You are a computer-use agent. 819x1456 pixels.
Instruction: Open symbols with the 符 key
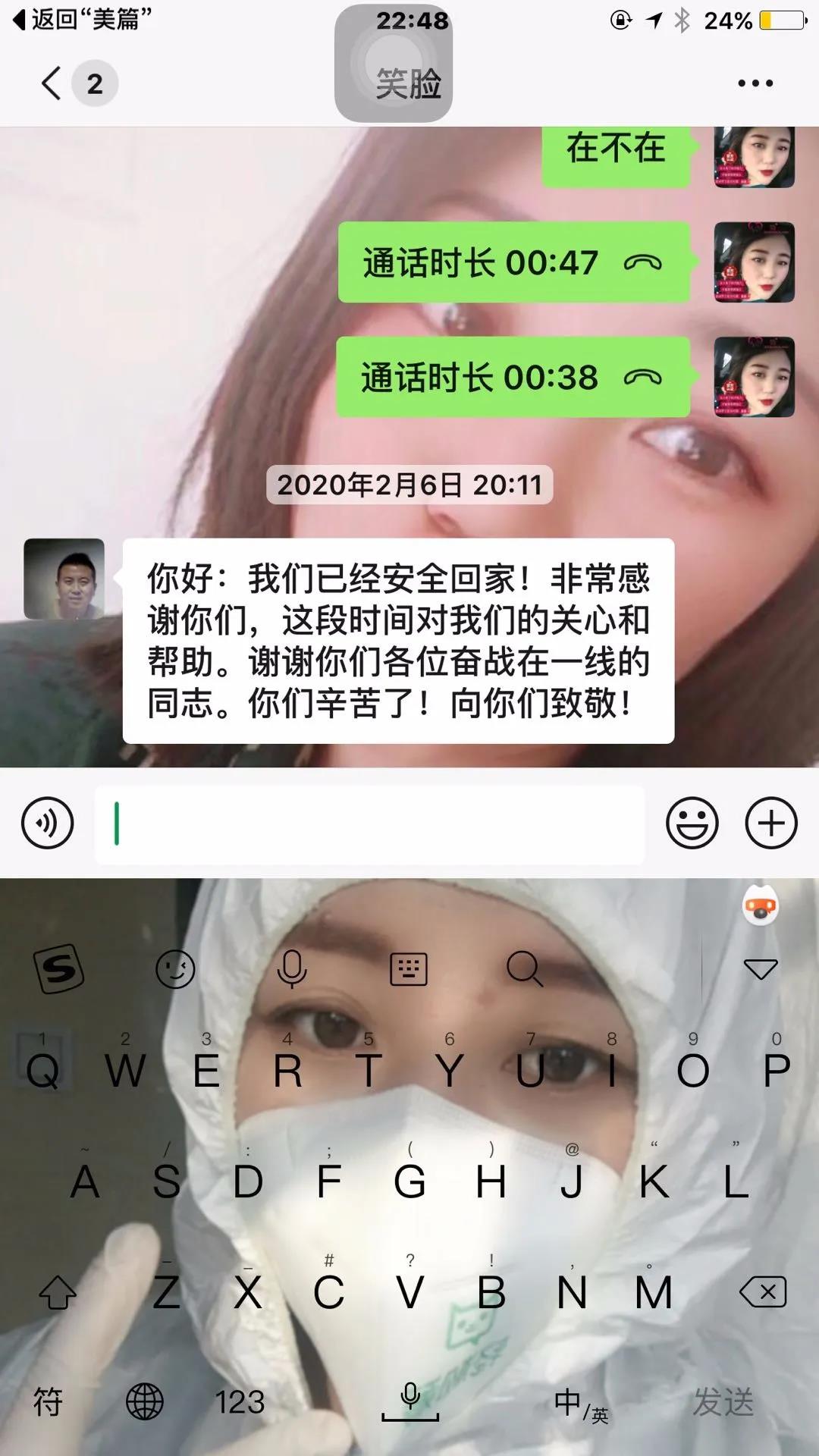[x=48, y=1402]
